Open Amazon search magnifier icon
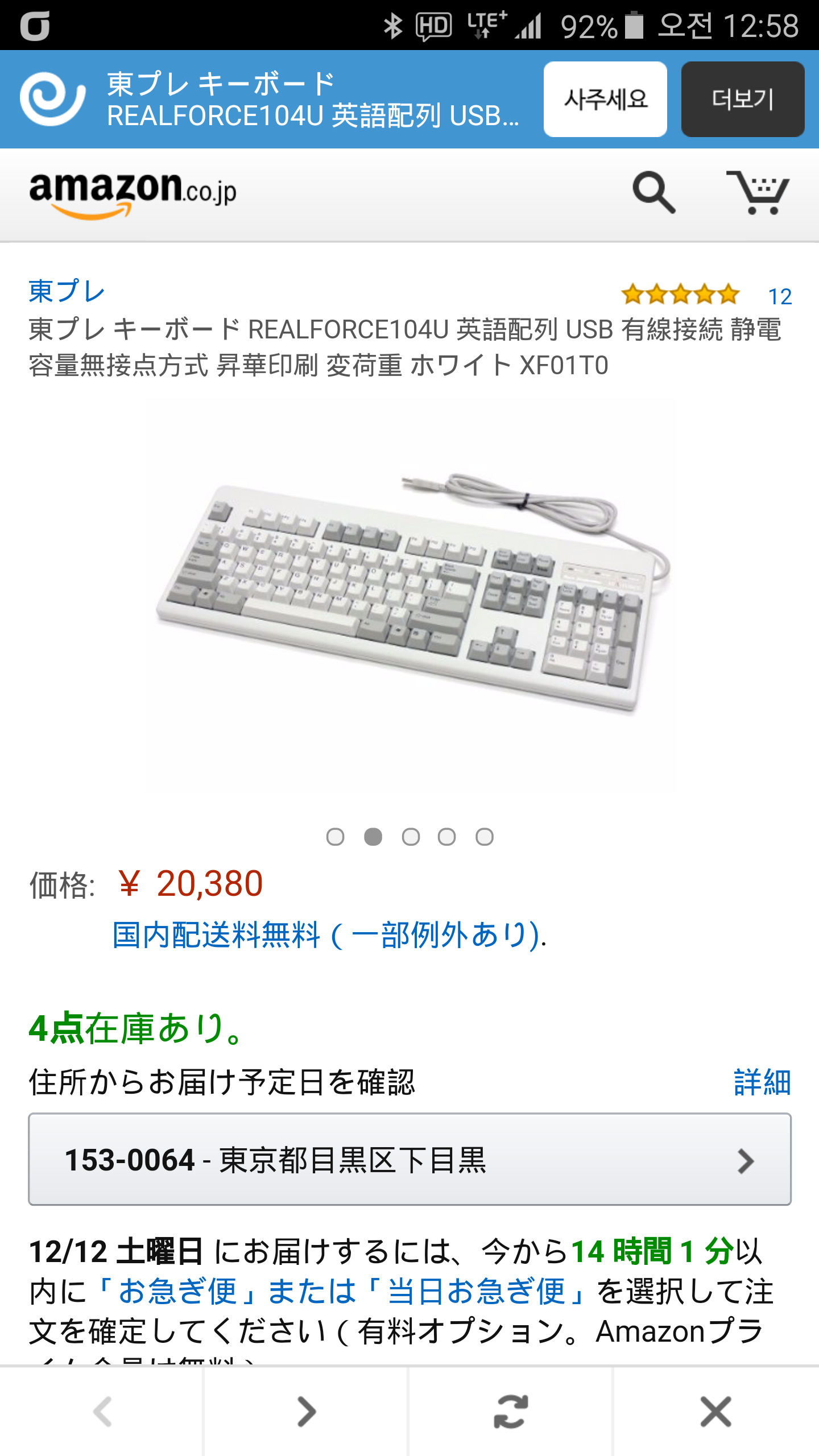 [x=654, y=193]
